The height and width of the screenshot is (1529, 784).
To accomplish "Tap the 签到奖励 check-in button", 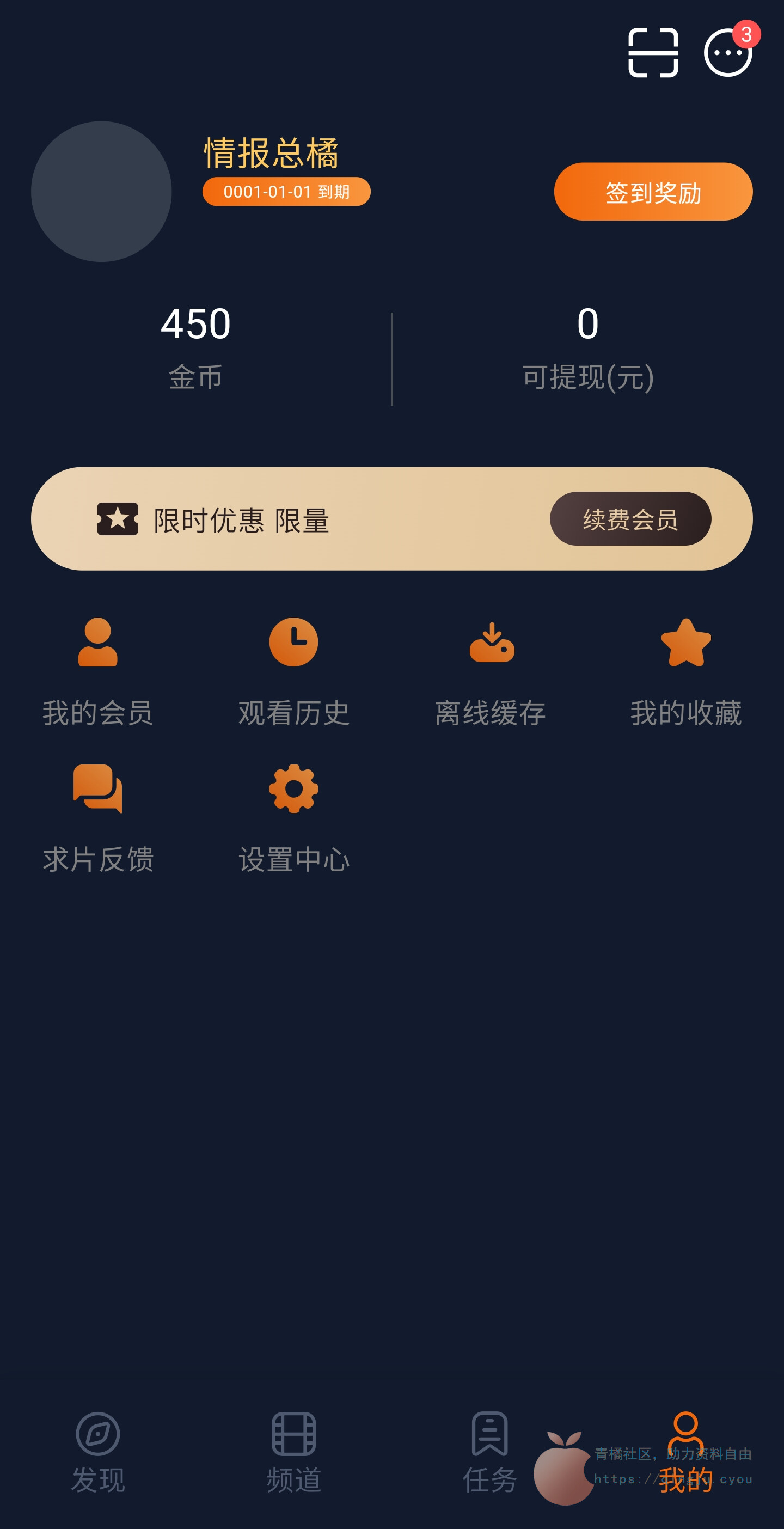I will tap(653, 192).
